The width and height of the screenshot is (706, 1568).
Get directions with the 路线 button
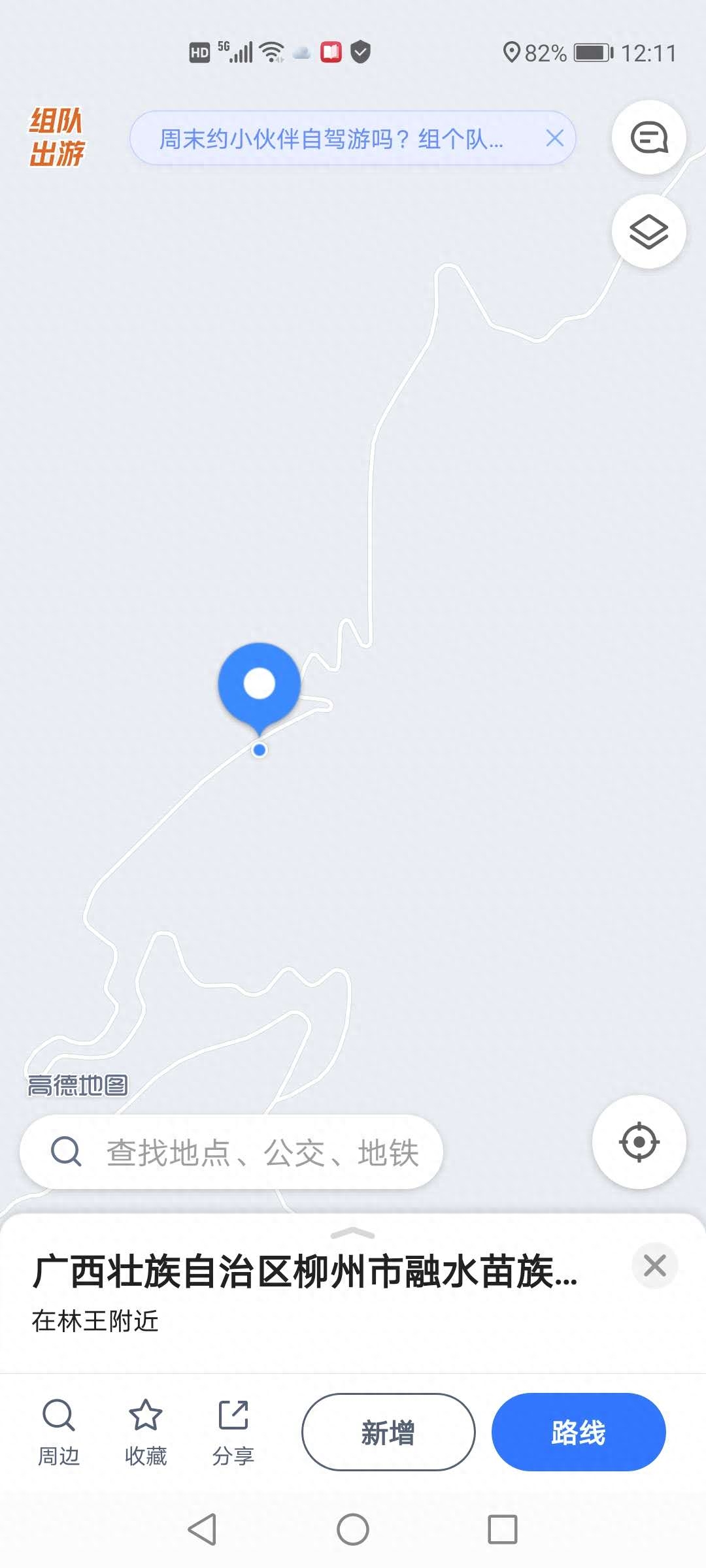(579, 1432)
